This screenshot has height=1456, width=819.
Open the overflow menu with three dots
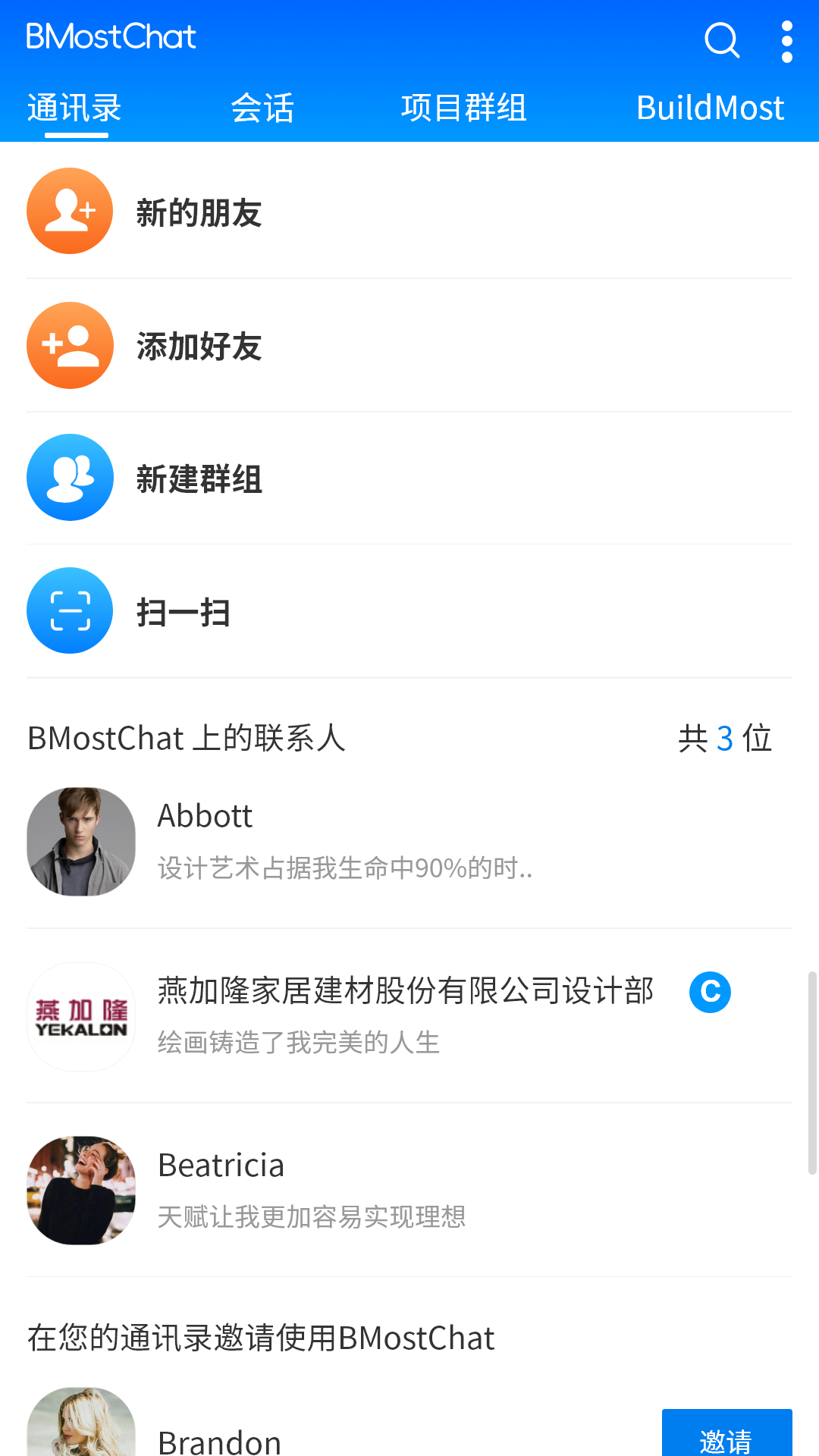point(786,40)
